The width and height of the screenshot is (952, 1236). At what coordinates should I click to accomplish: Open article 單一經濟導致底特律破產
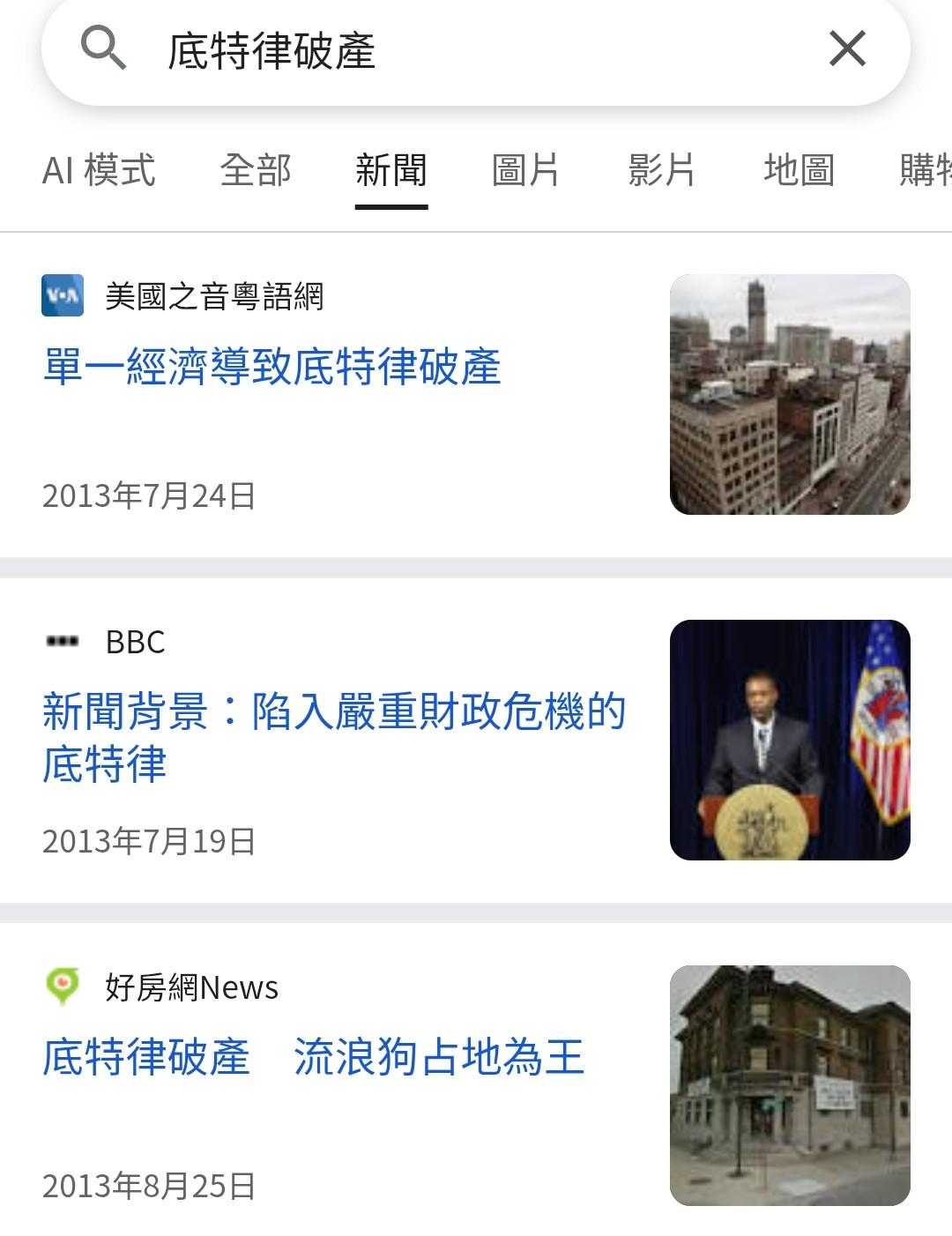271,367
